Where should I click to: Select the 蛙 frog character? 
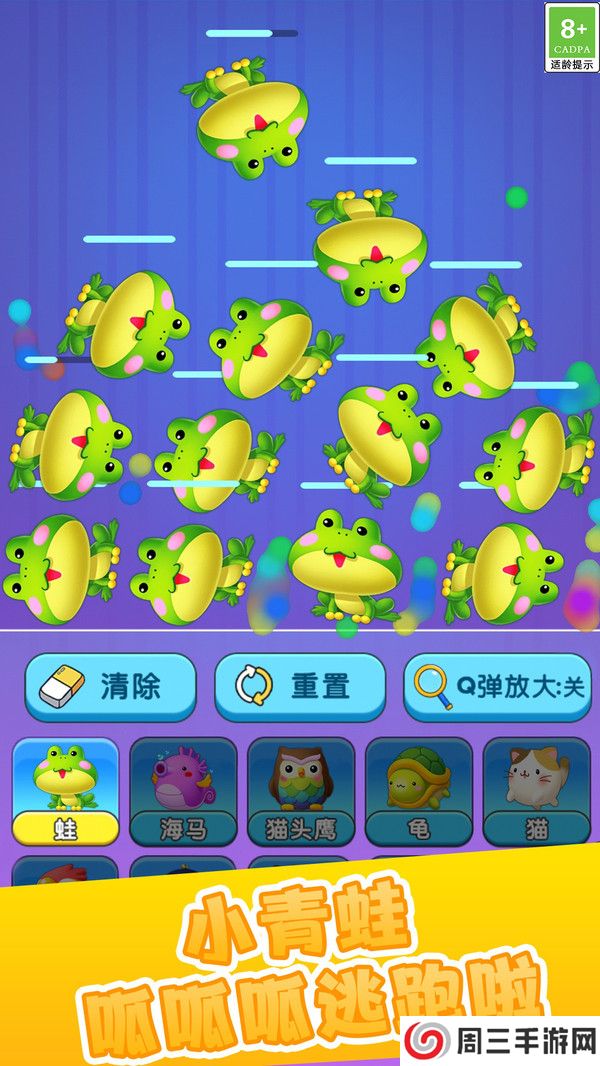pyautogui.click(x=65, y=791)
